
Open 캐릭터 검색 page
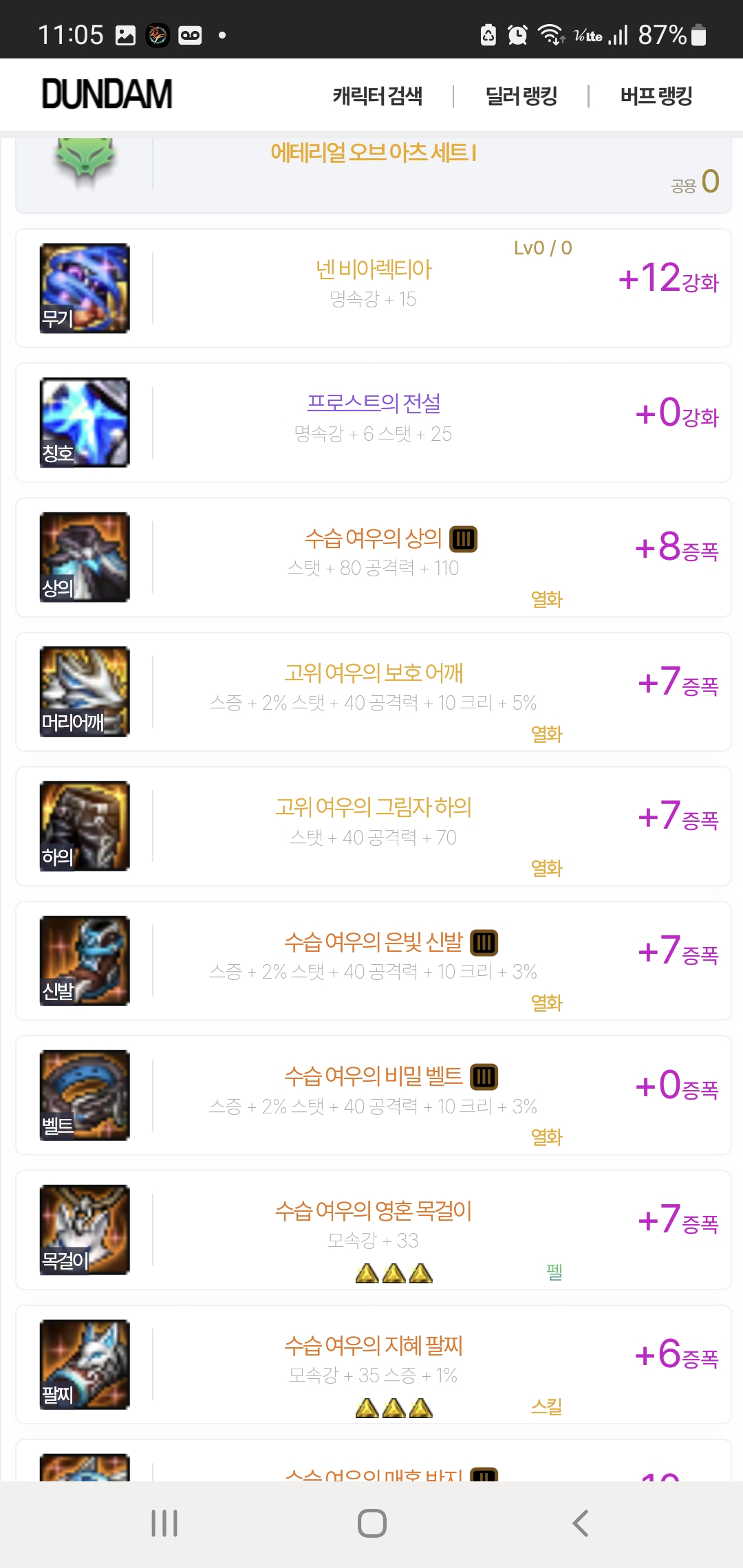tap(377, 96)
